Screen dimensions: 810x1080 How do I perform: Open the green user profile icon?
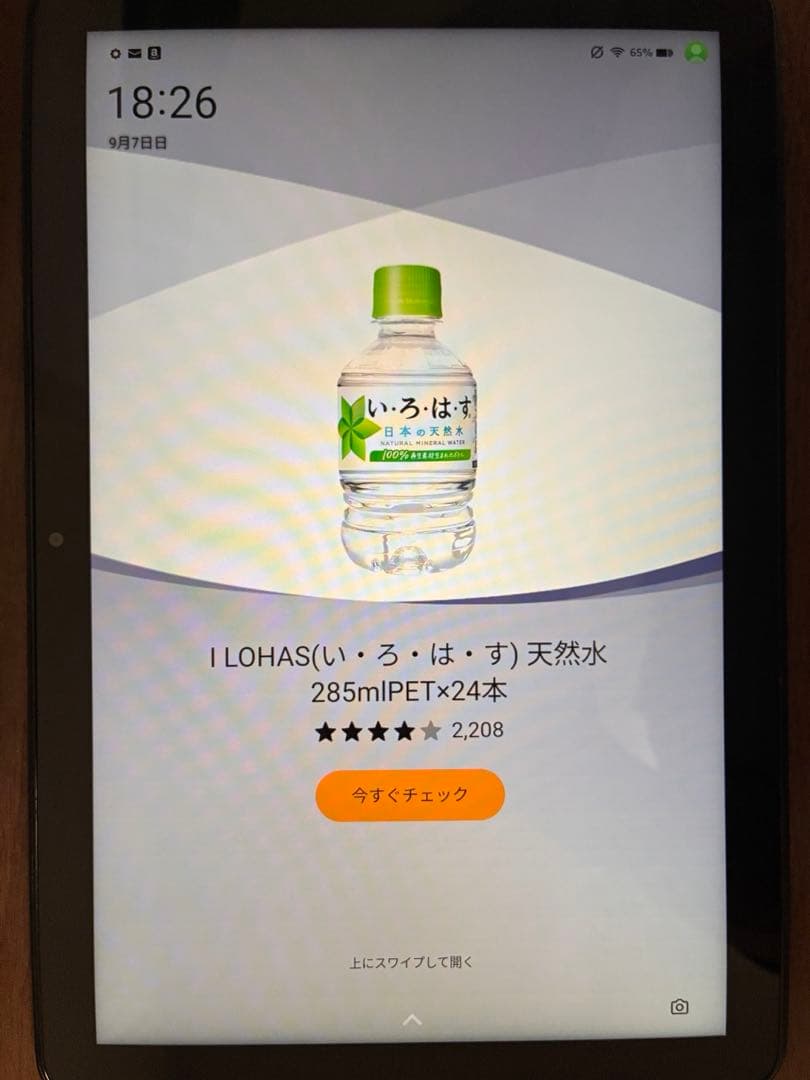(695, 52)
